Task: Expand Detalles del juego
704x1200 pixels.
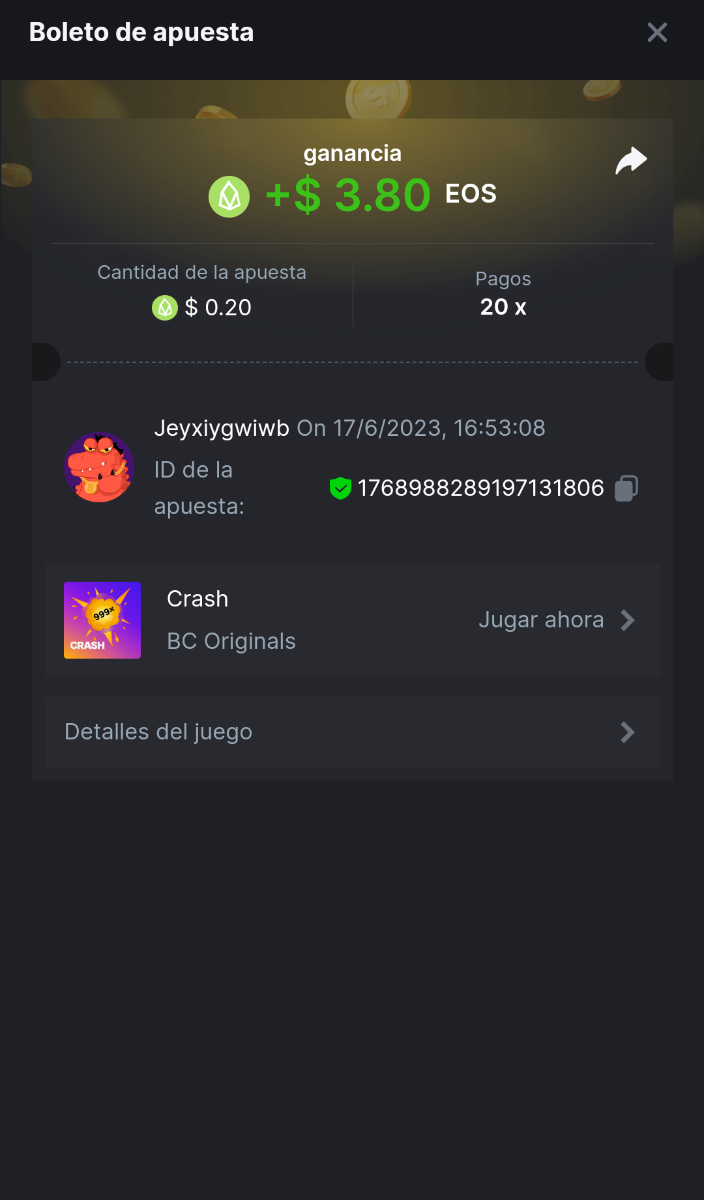Action: (352, 732)
